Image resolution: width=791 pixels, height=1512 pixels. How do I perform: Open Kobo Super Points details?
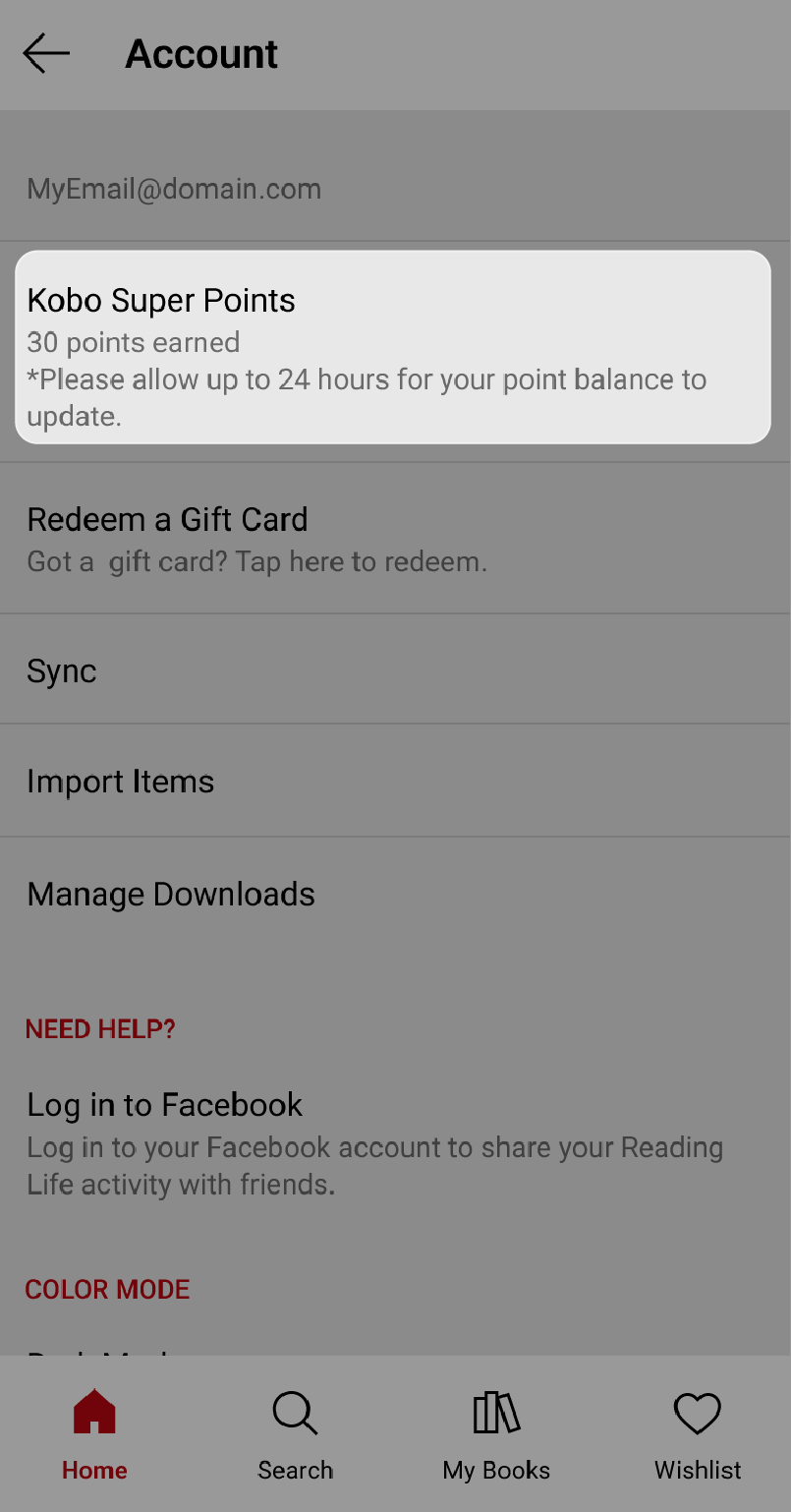click(x=393, y=347)
